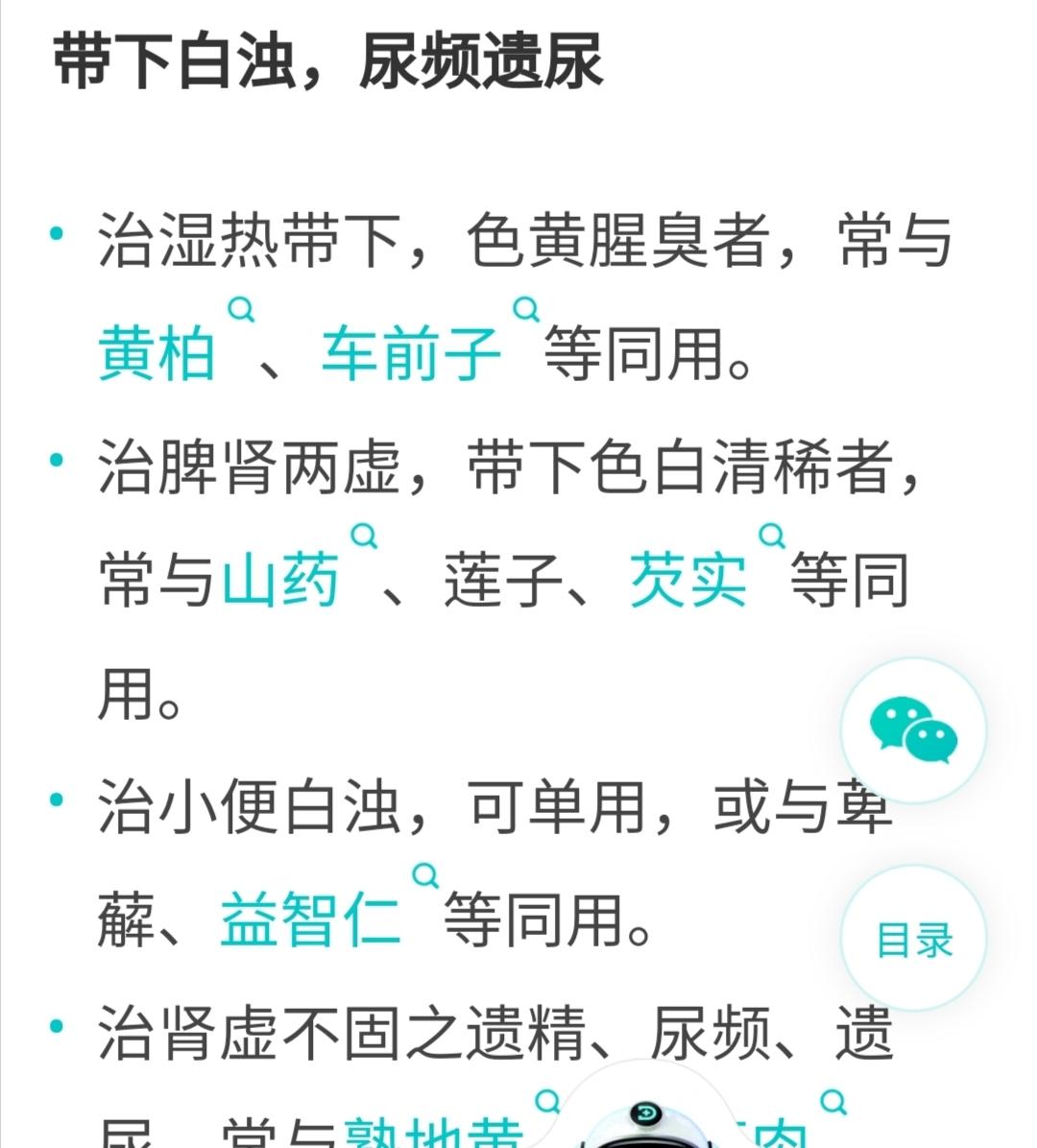Open the 芡实 herb link
The image size is (1037, 1148).
click(687, 581)
